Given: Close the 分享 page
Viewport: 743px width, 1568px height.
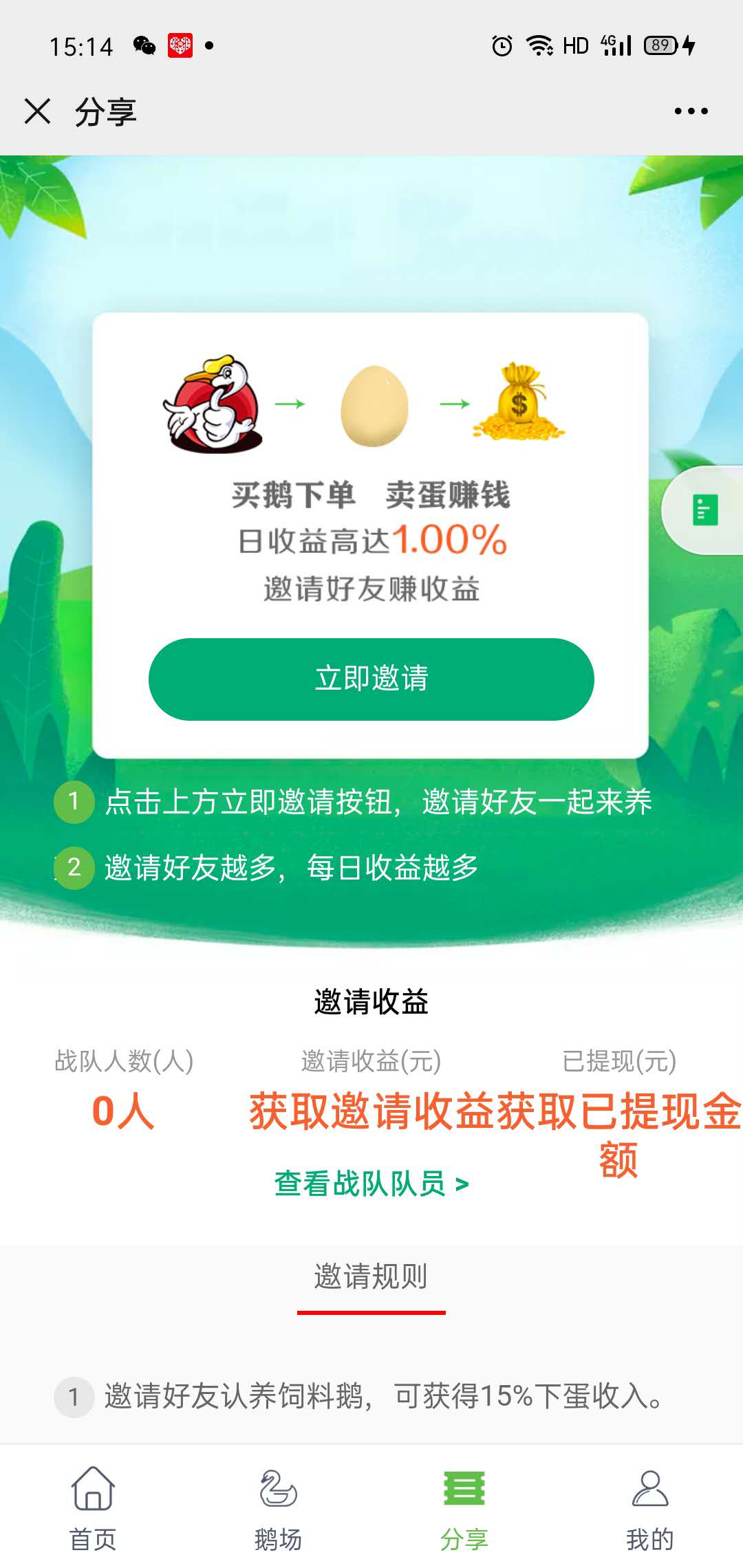Looking at the screenshot, I should pos(37,111).
